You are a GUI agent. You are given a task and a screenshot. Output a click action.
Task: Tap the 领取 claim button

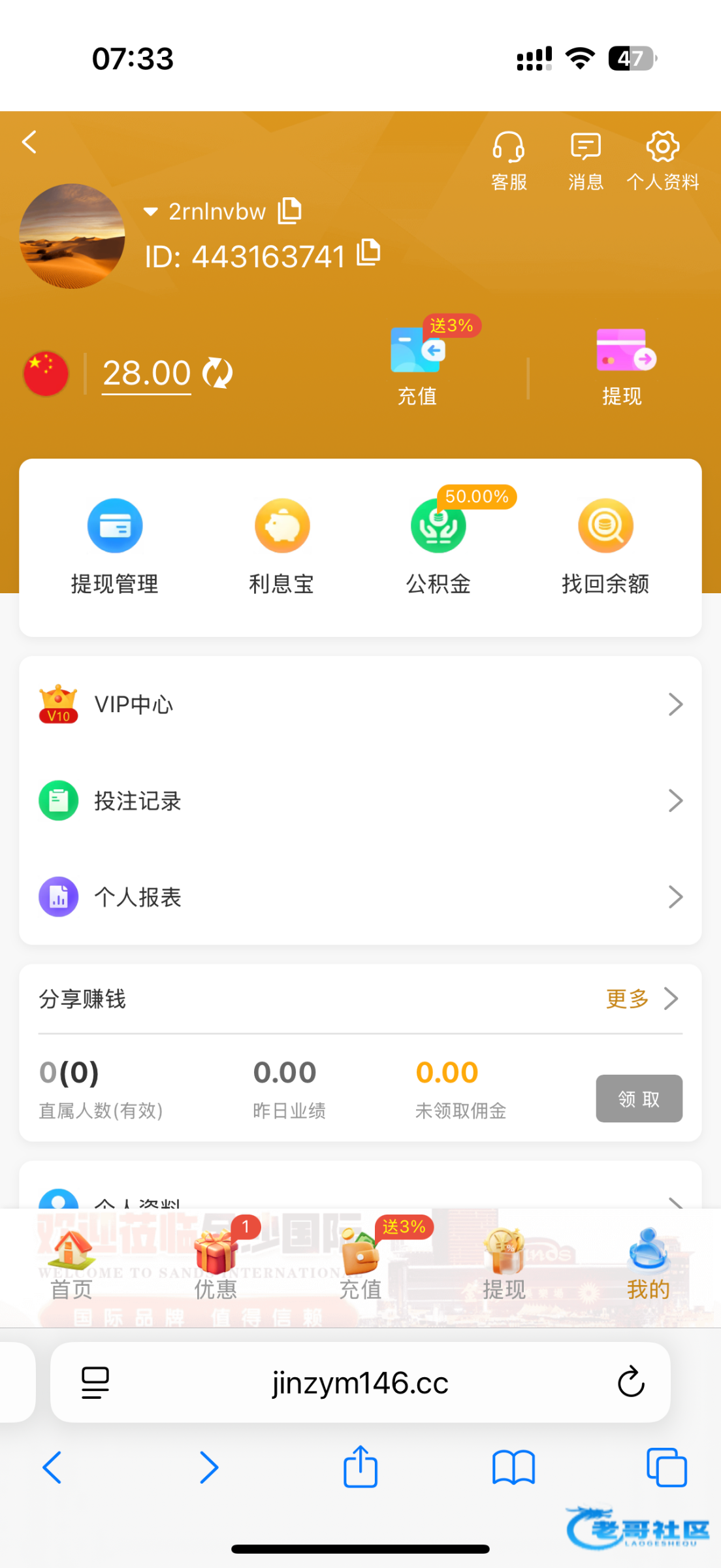(639, 1098)
